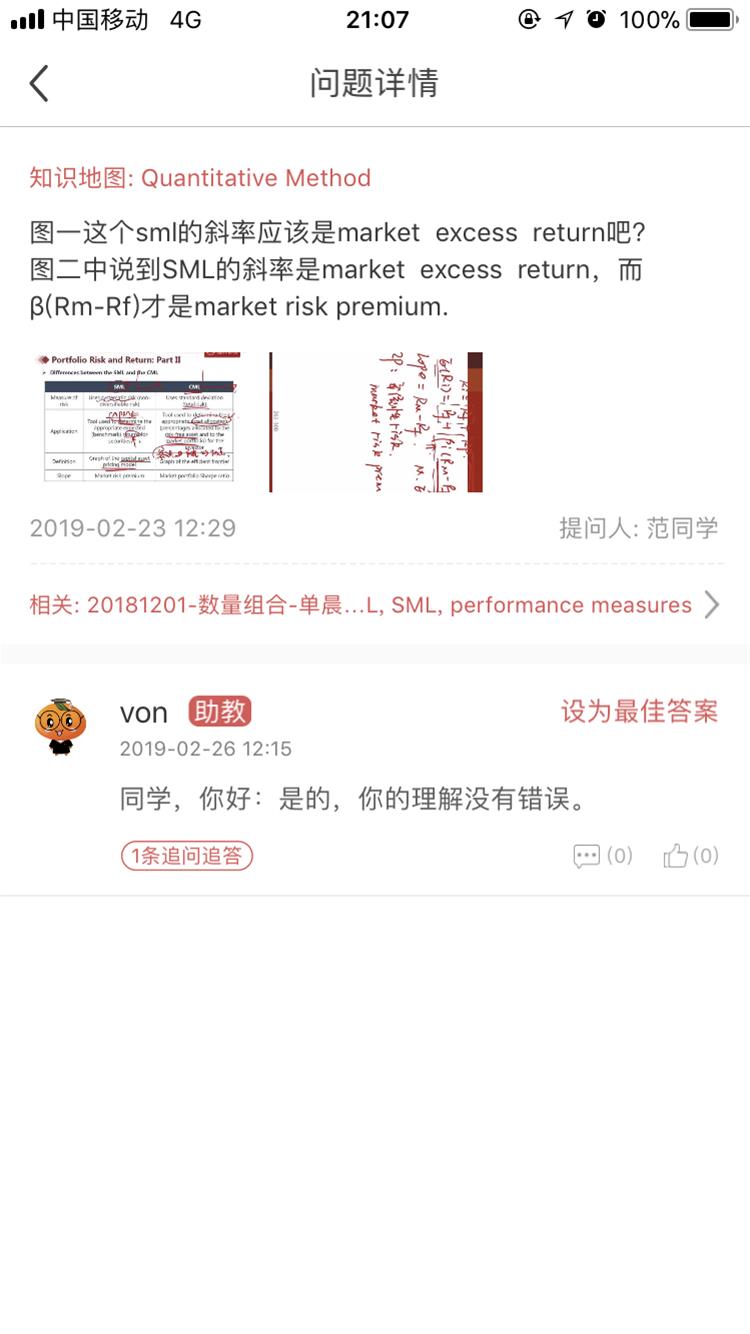This screenshot has width=750, height=1334.
Task: Open the second attached handwritten note image
Action: click(376, 421)
